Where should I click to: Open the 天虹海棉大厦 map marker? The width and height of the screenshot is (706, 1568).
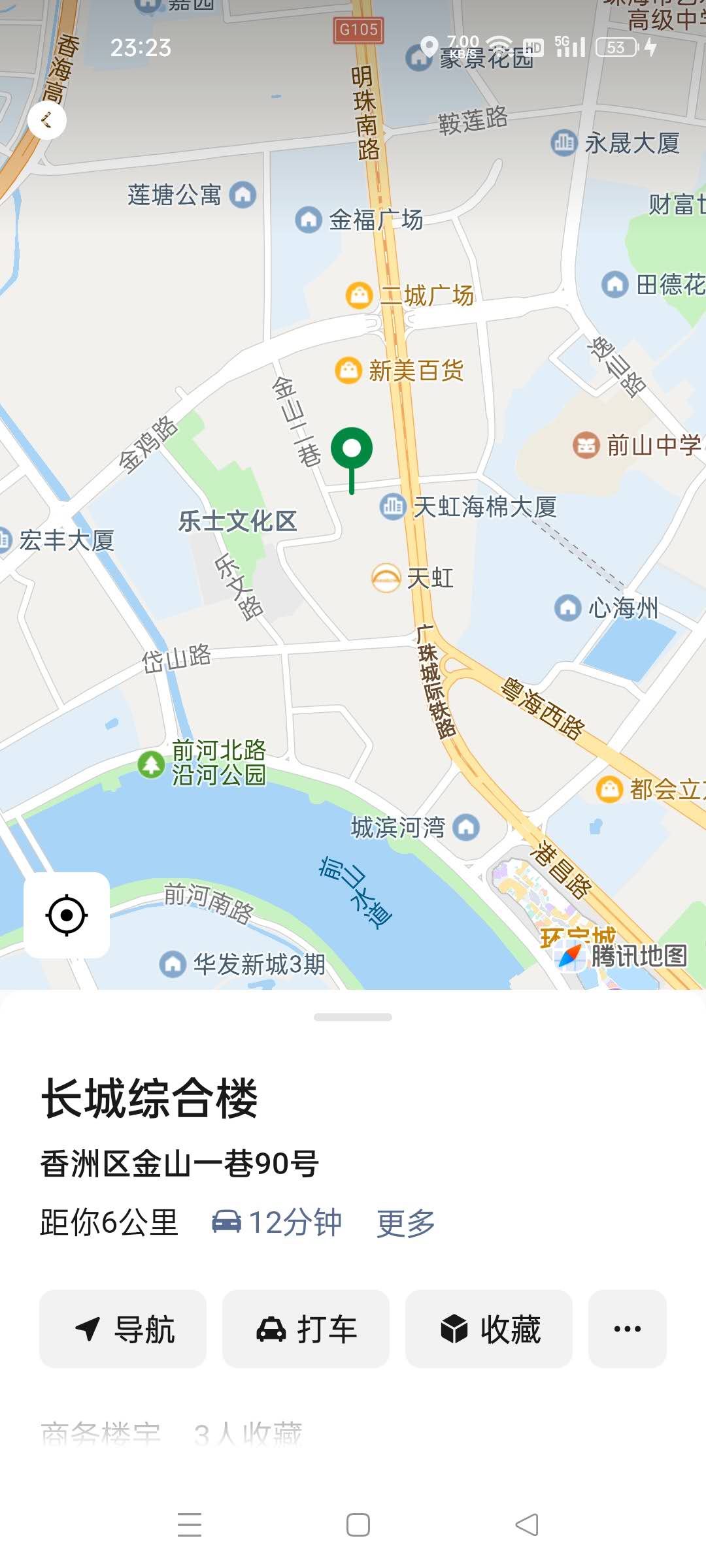[x=394, y=507]
